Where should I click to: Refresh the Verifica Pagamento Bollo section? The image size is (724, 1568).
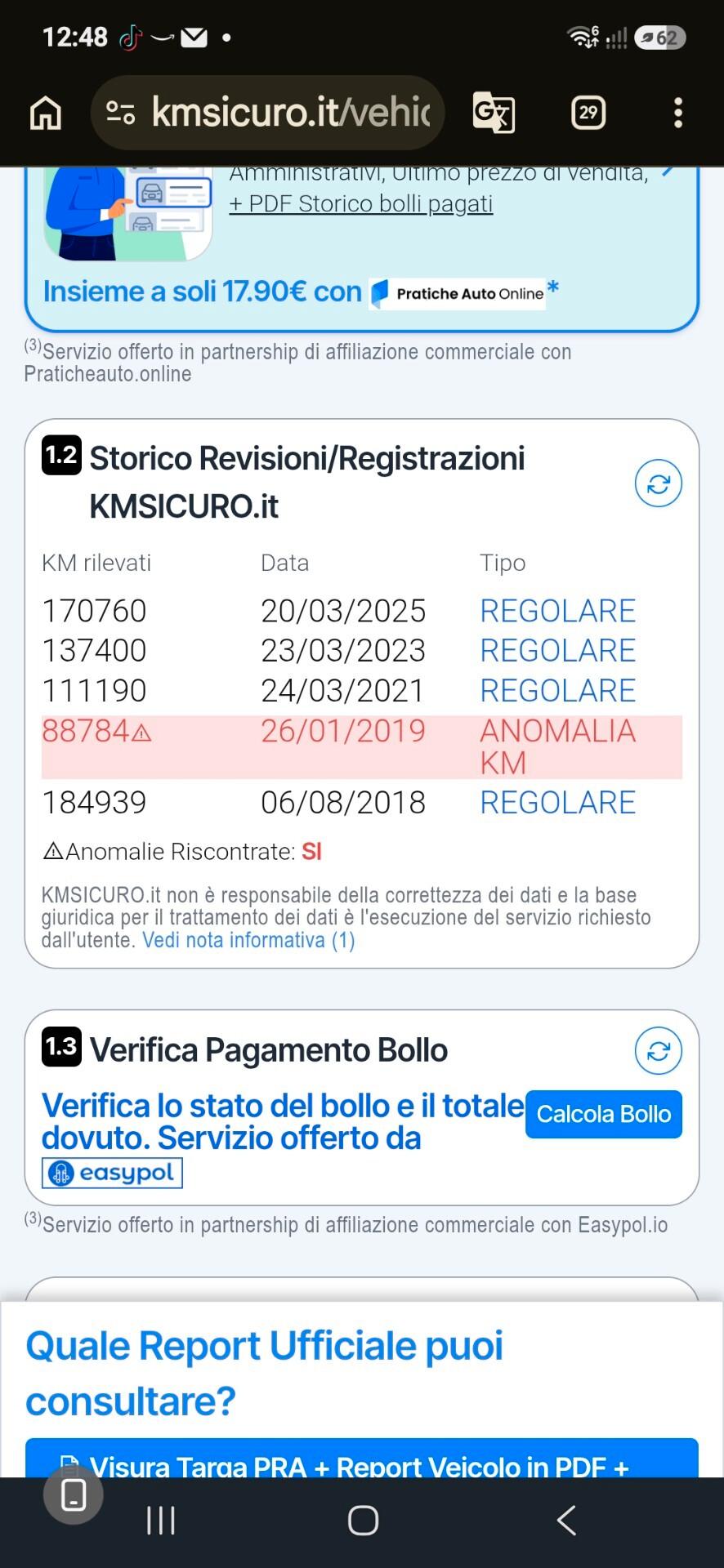(x=659, y=1051)
